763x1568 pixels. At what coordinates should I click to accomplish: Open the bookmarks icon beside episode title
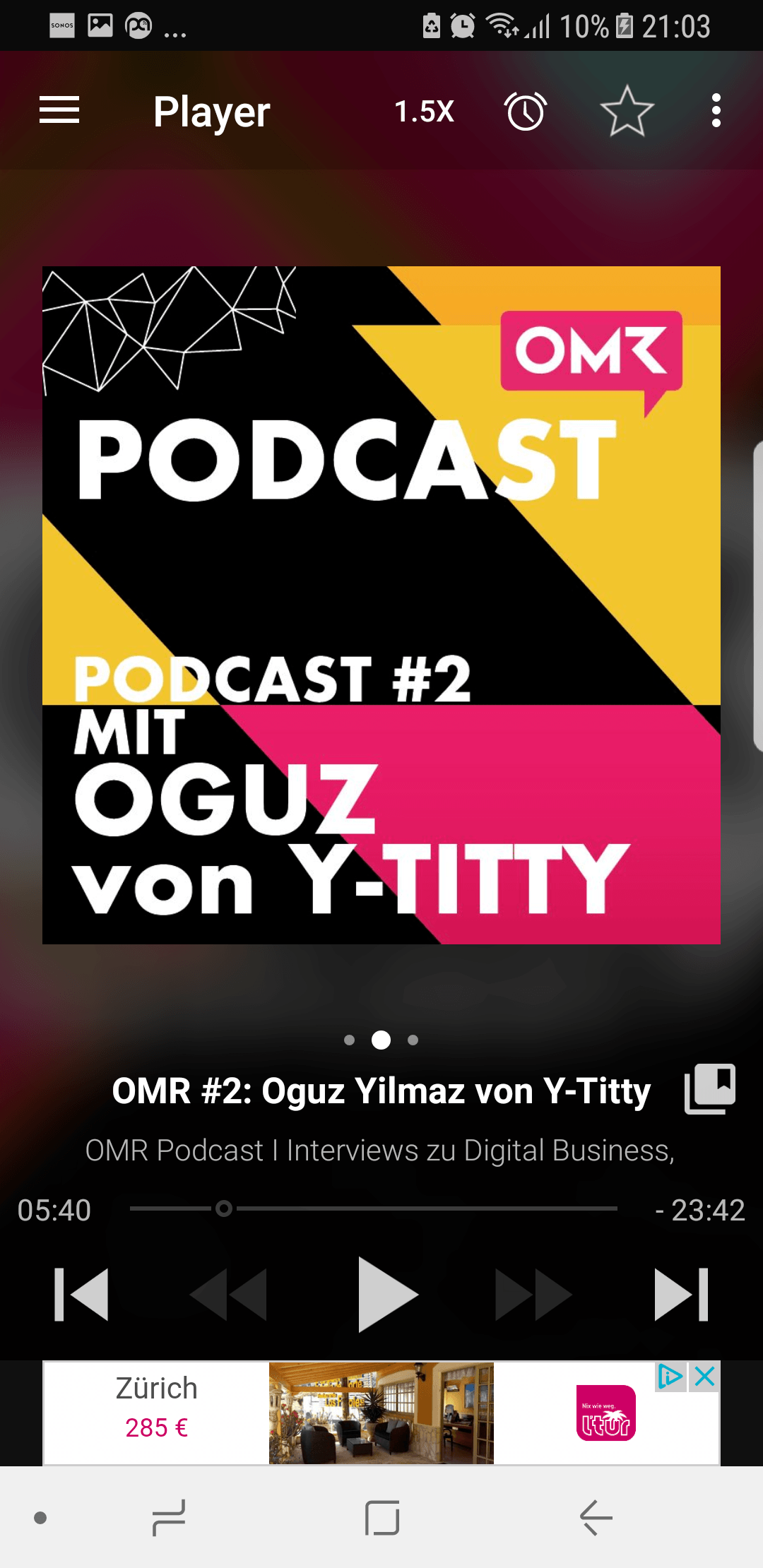[709, 1089]
